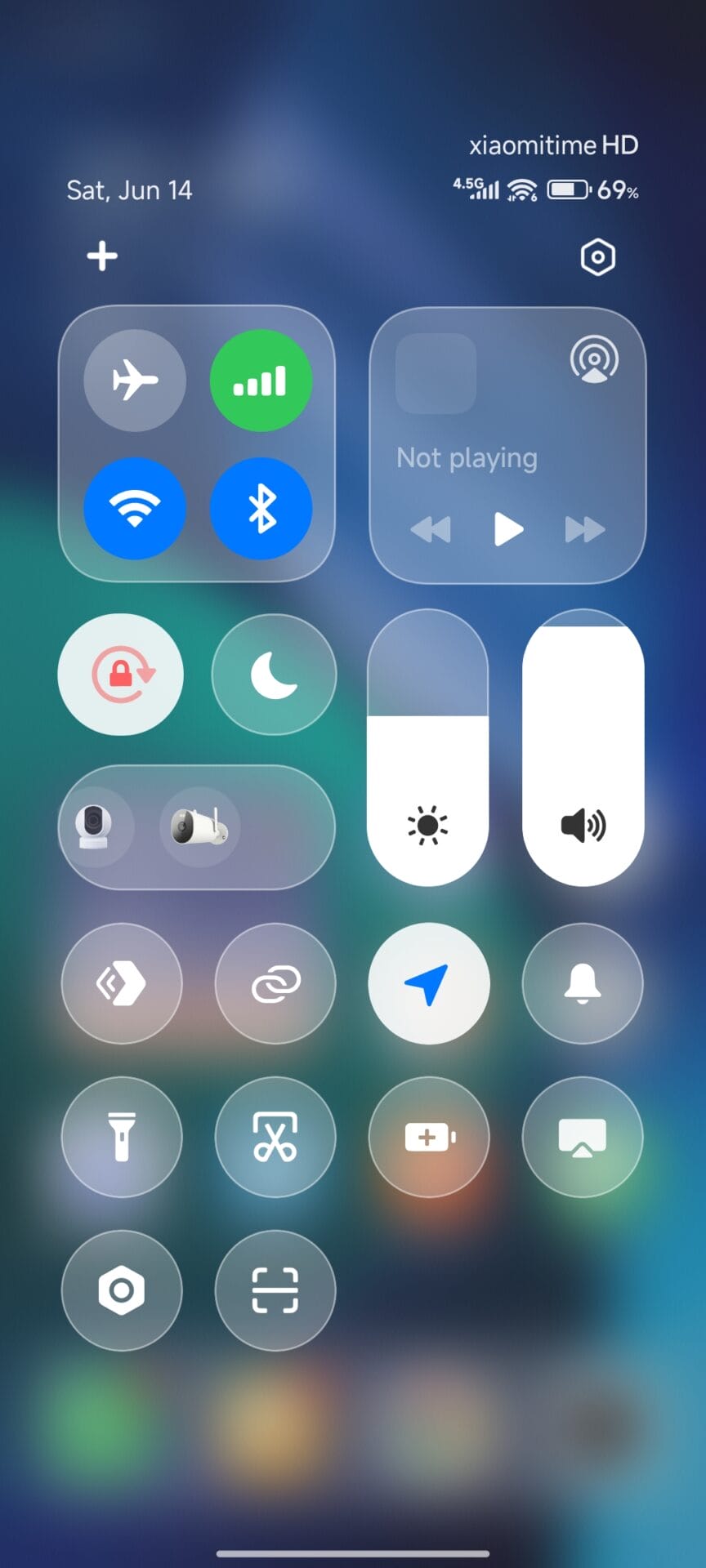
Task: Disable Wi-Fi
Action: pos(135,508)
